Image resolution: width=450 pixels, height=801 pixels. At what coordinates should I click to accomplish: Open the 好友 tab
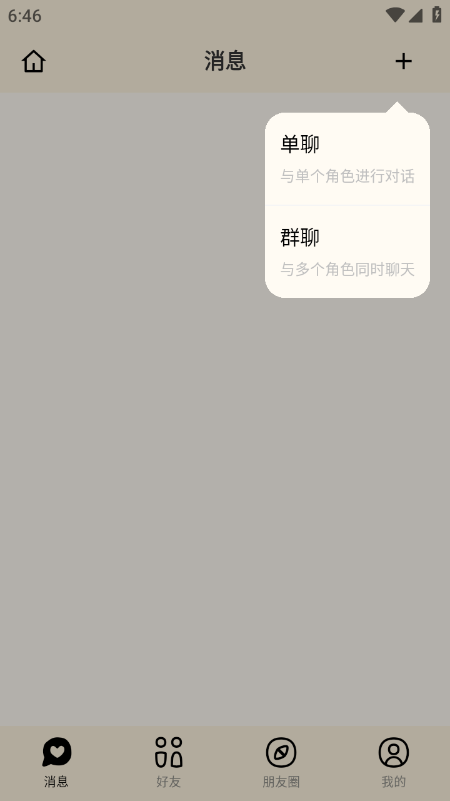pyautogui.click(x=169, y=762)
